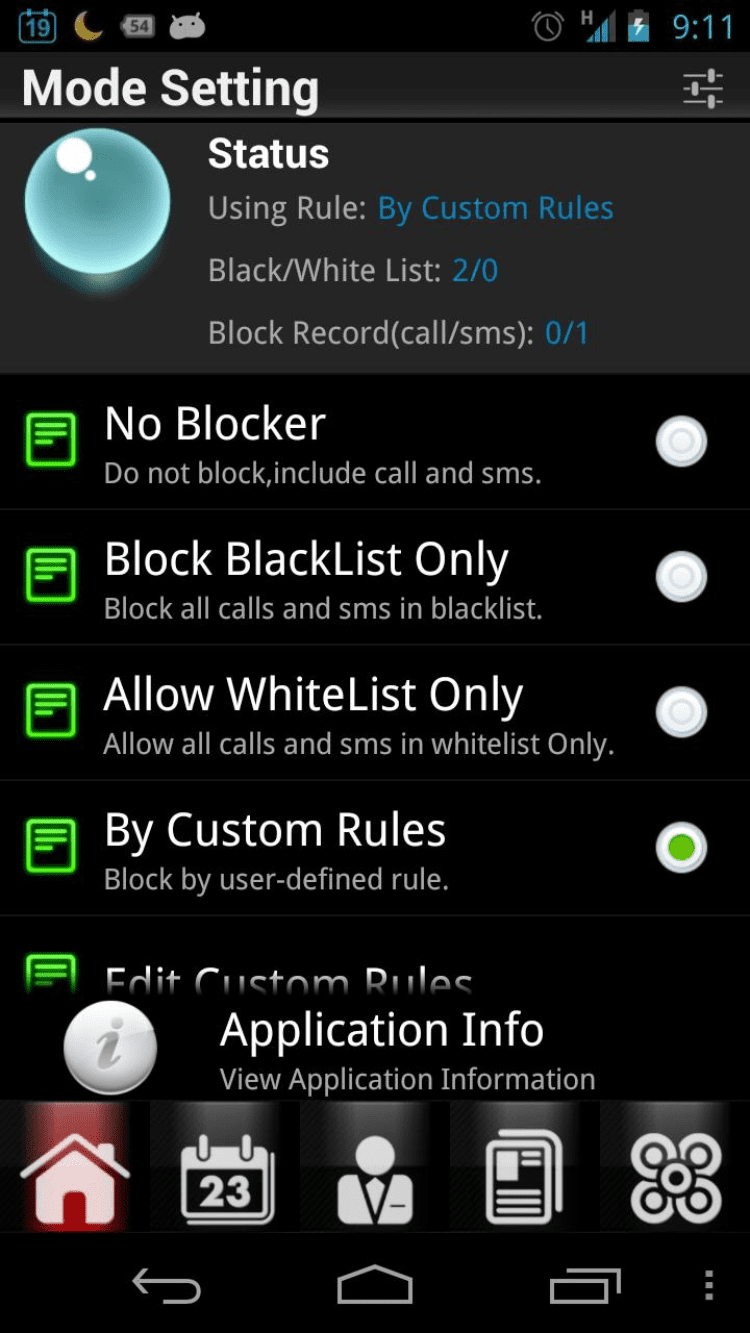Select the No Blocker mode

(681, 442)
